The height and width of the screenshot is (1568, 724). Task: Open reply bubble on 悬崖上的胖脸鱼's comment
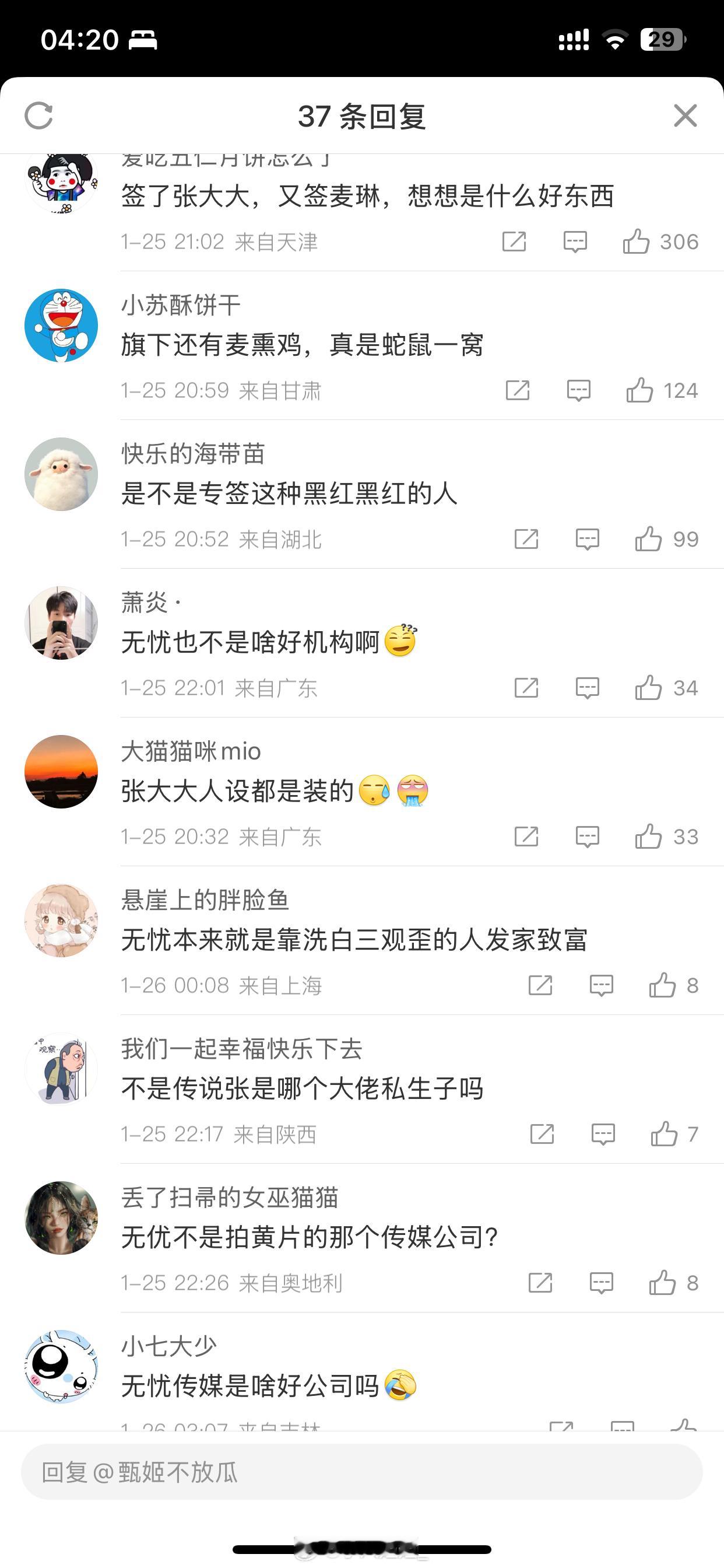[600, 985]
